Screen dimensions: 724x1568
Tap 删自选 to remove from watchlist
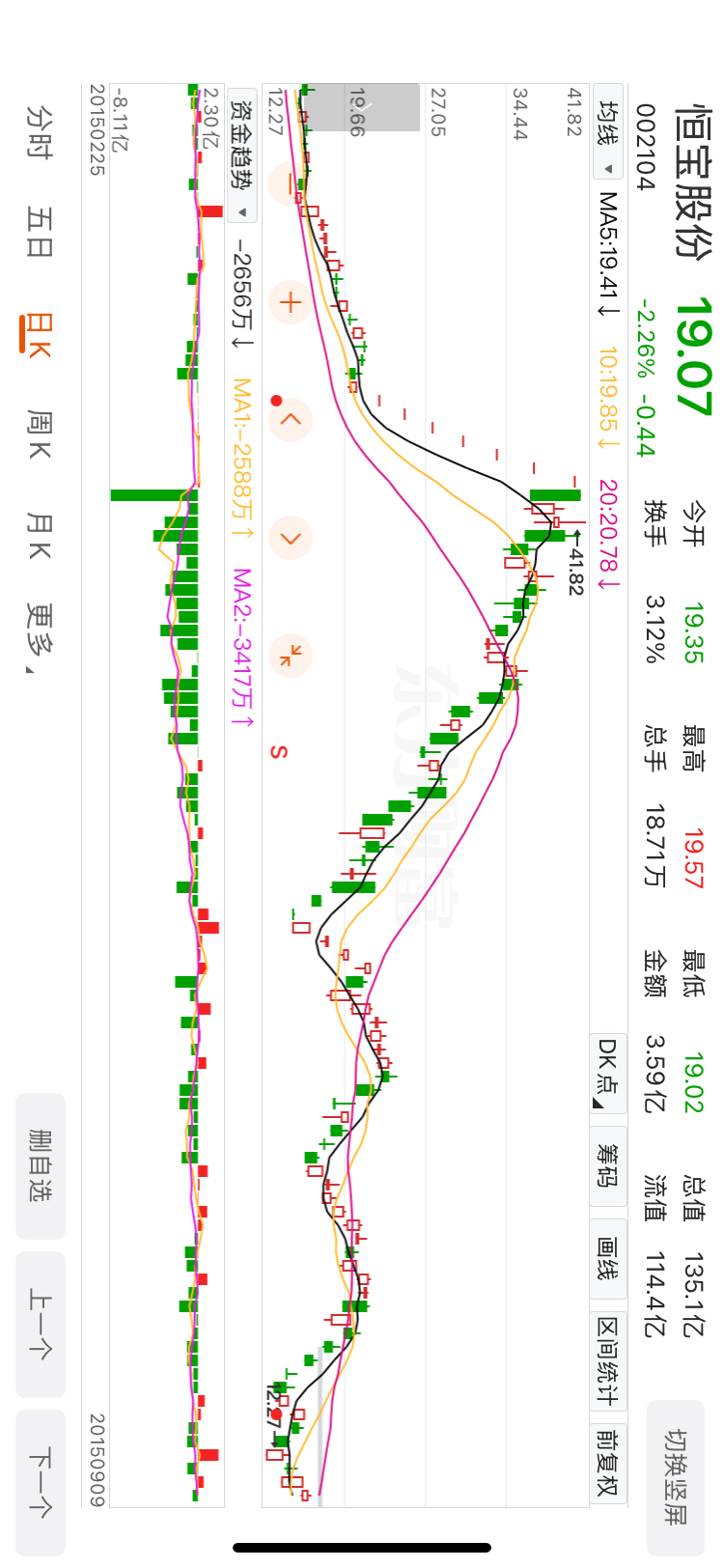[41, 1165]
